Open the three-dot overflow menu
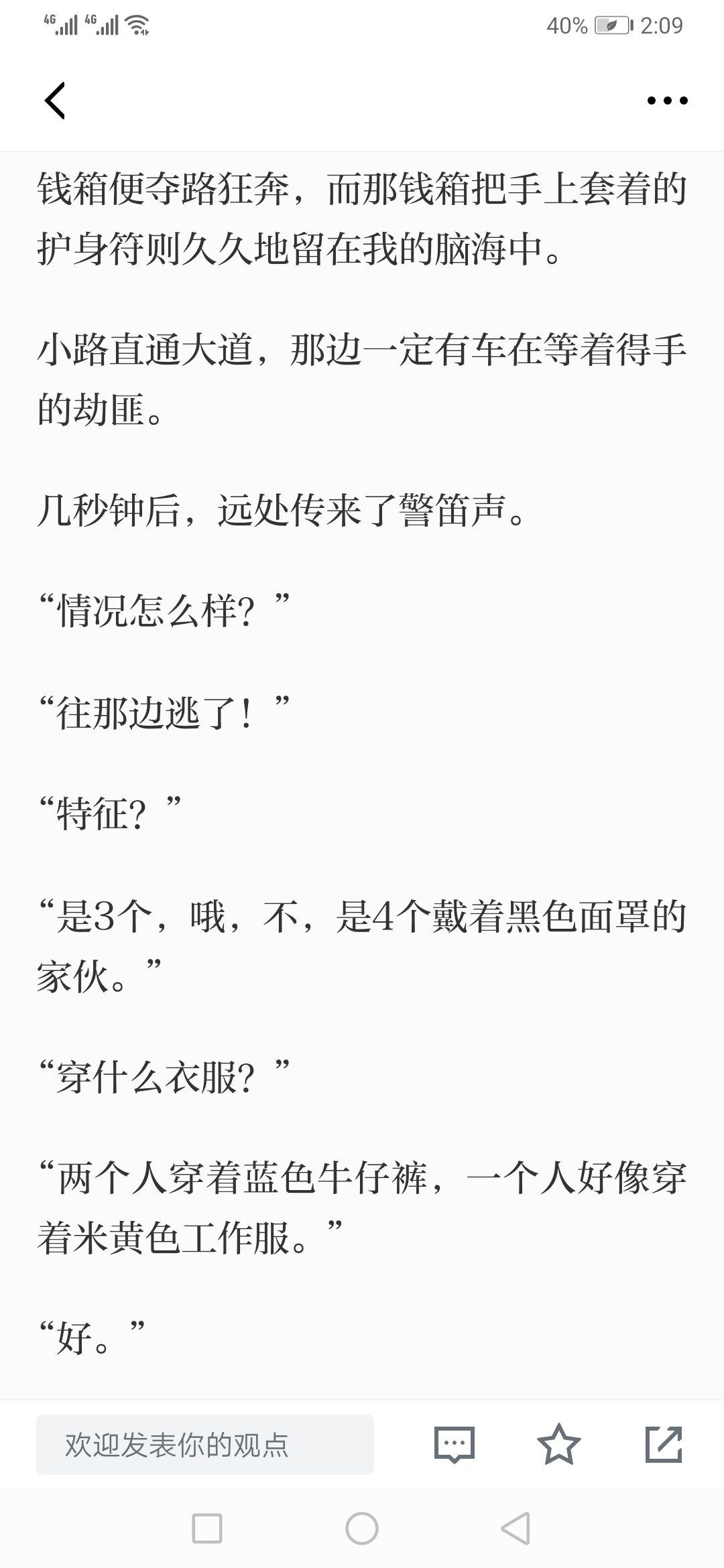This screenshot has height=1568, width=724. click(x=667, y=101)
